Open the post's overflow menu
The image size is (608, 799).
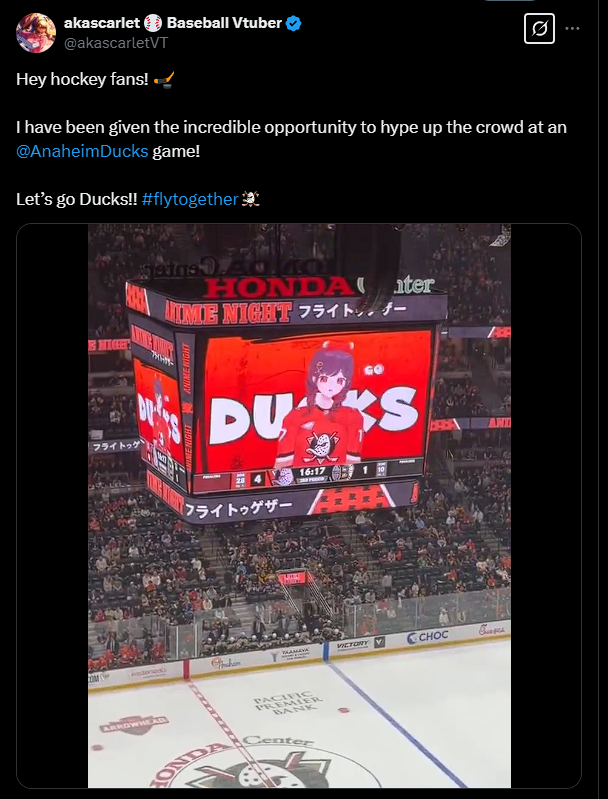(x=573, y=29)
